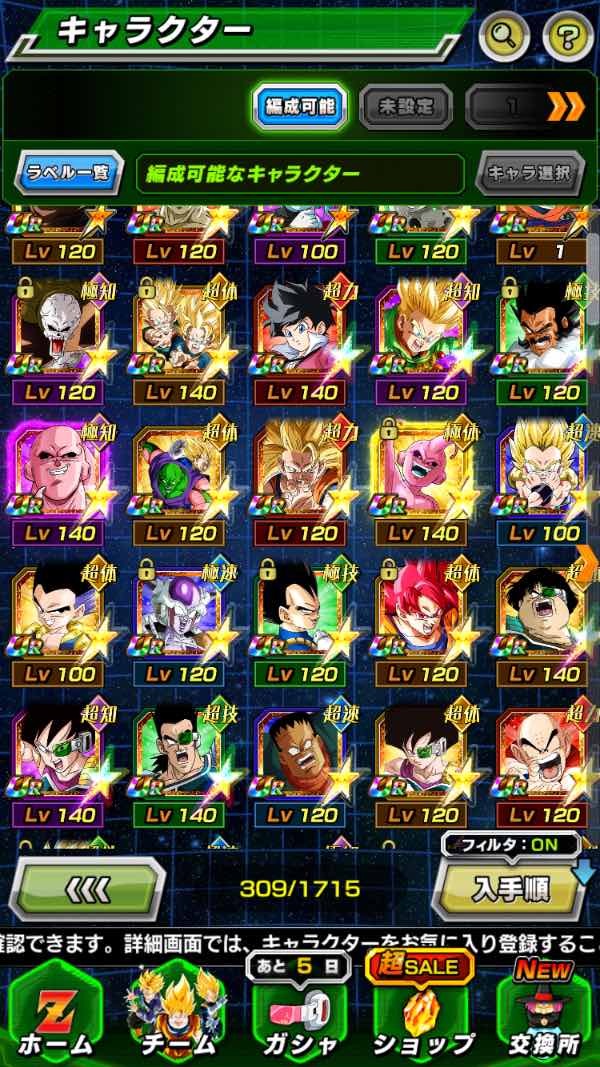Open the ラベル一覧 label list
The width and height of the screenshot is (600, 1067).
[68, 173]
